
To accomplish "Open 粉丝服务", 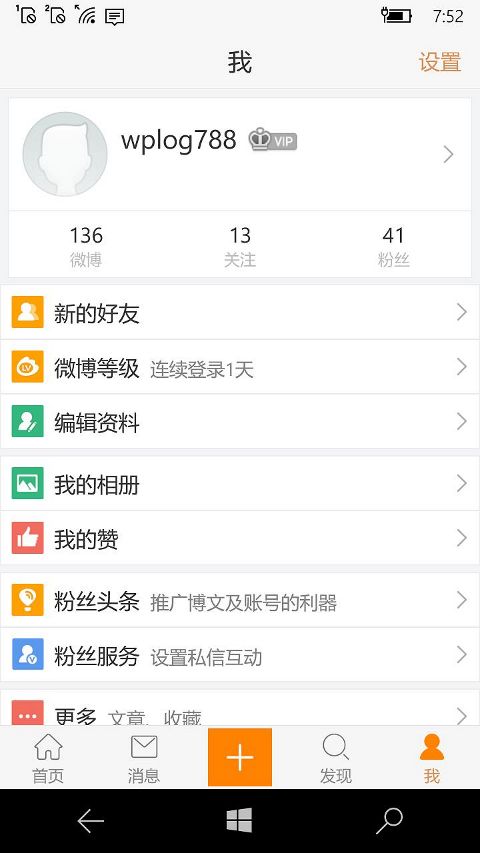I will [239, 654].
